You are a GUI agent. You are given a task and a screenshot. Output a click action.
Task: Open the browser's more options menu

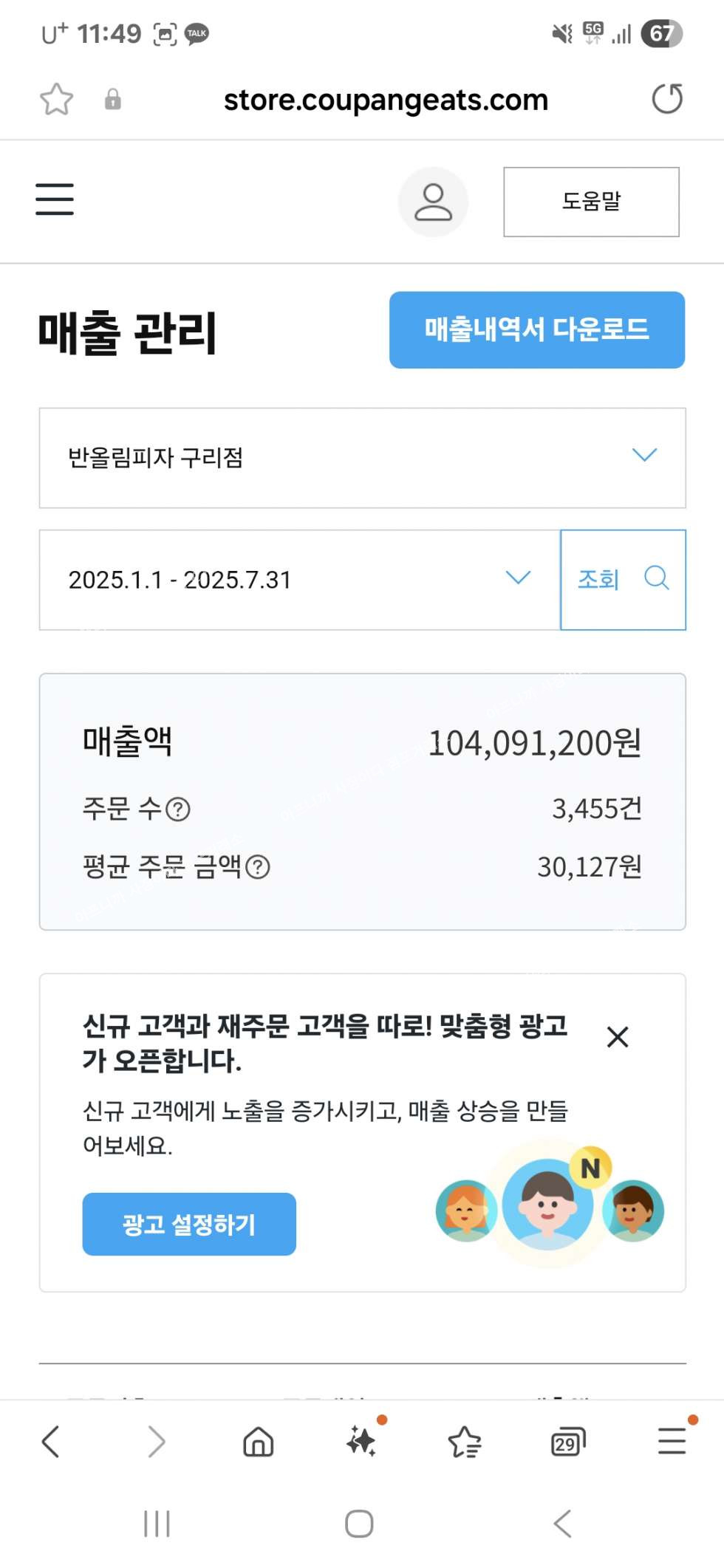[x=672, y=1441]
